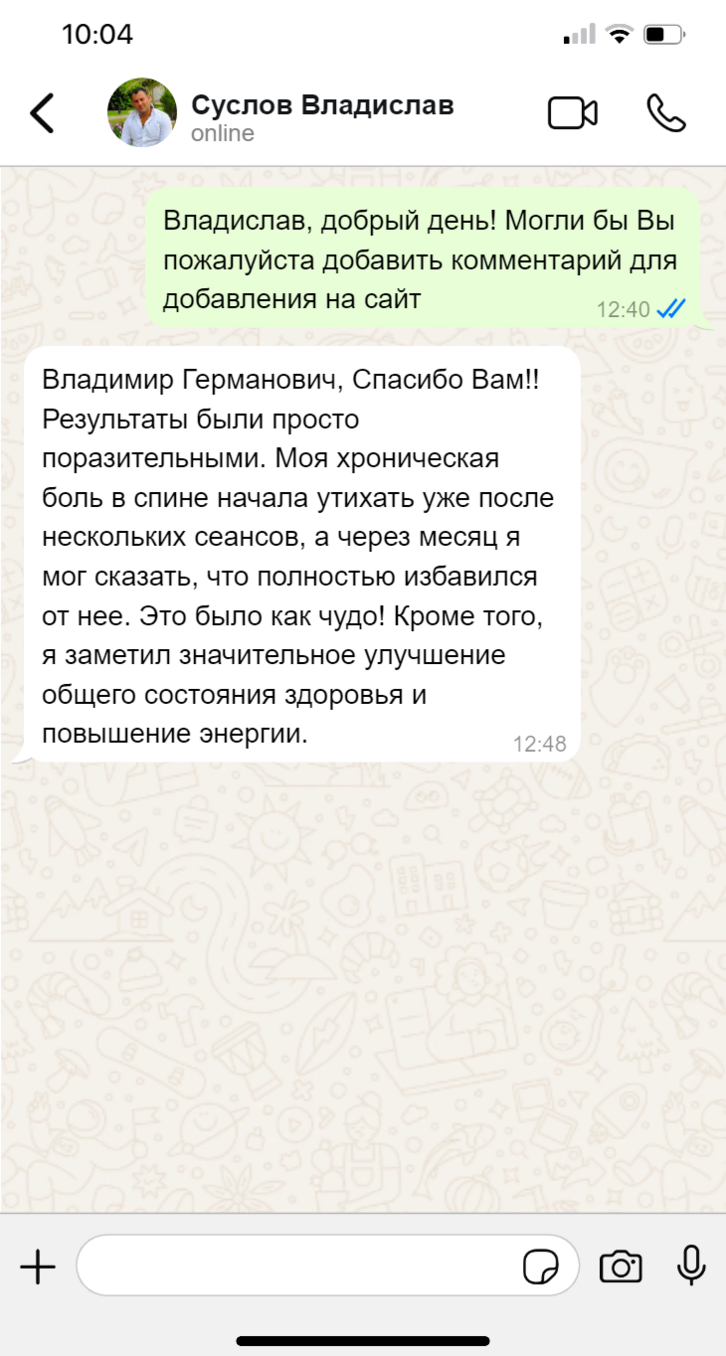This screenshot has height=1356, width=726.
Task: Start a video call with Суслов Владислав
Action: pos(573,113)
